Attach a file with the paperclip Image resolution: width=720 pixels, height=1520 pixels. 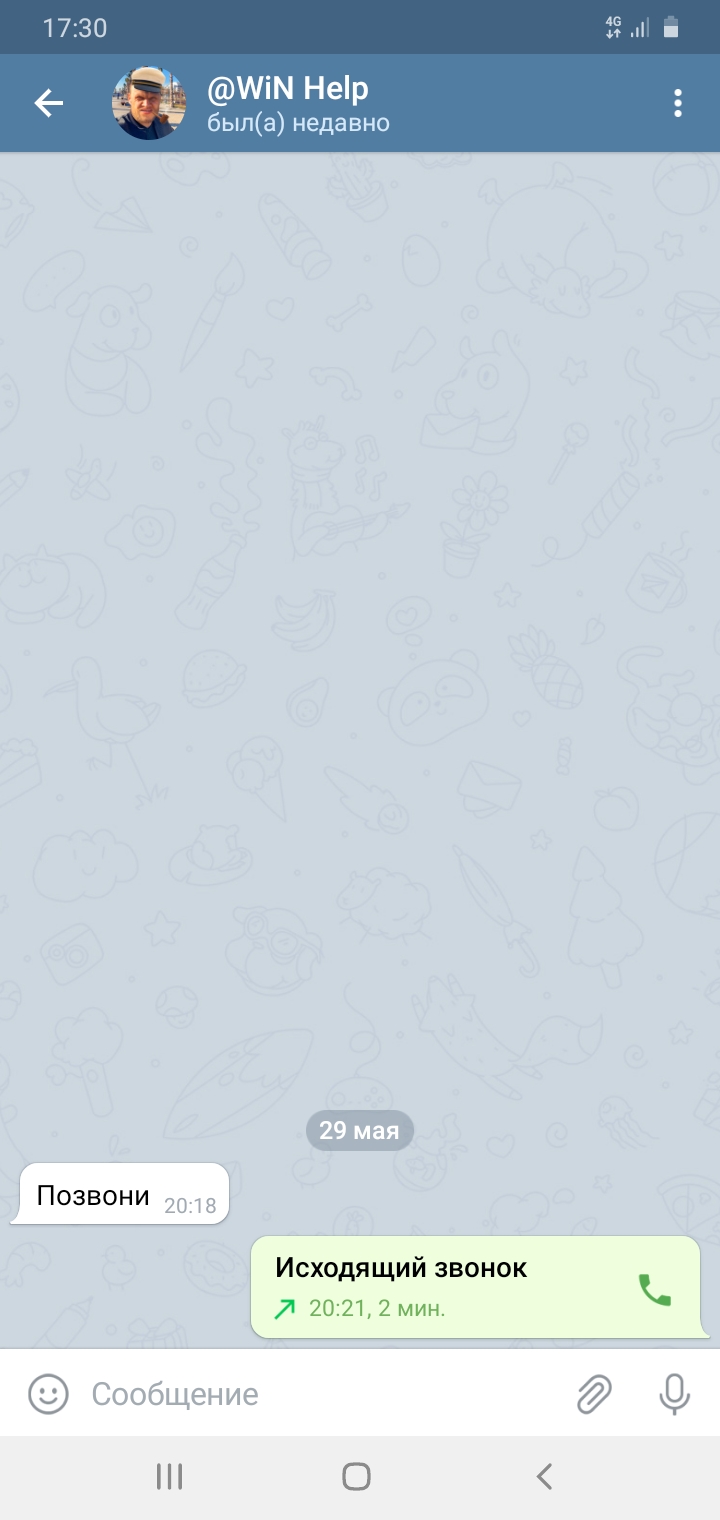coord(594,1393)
